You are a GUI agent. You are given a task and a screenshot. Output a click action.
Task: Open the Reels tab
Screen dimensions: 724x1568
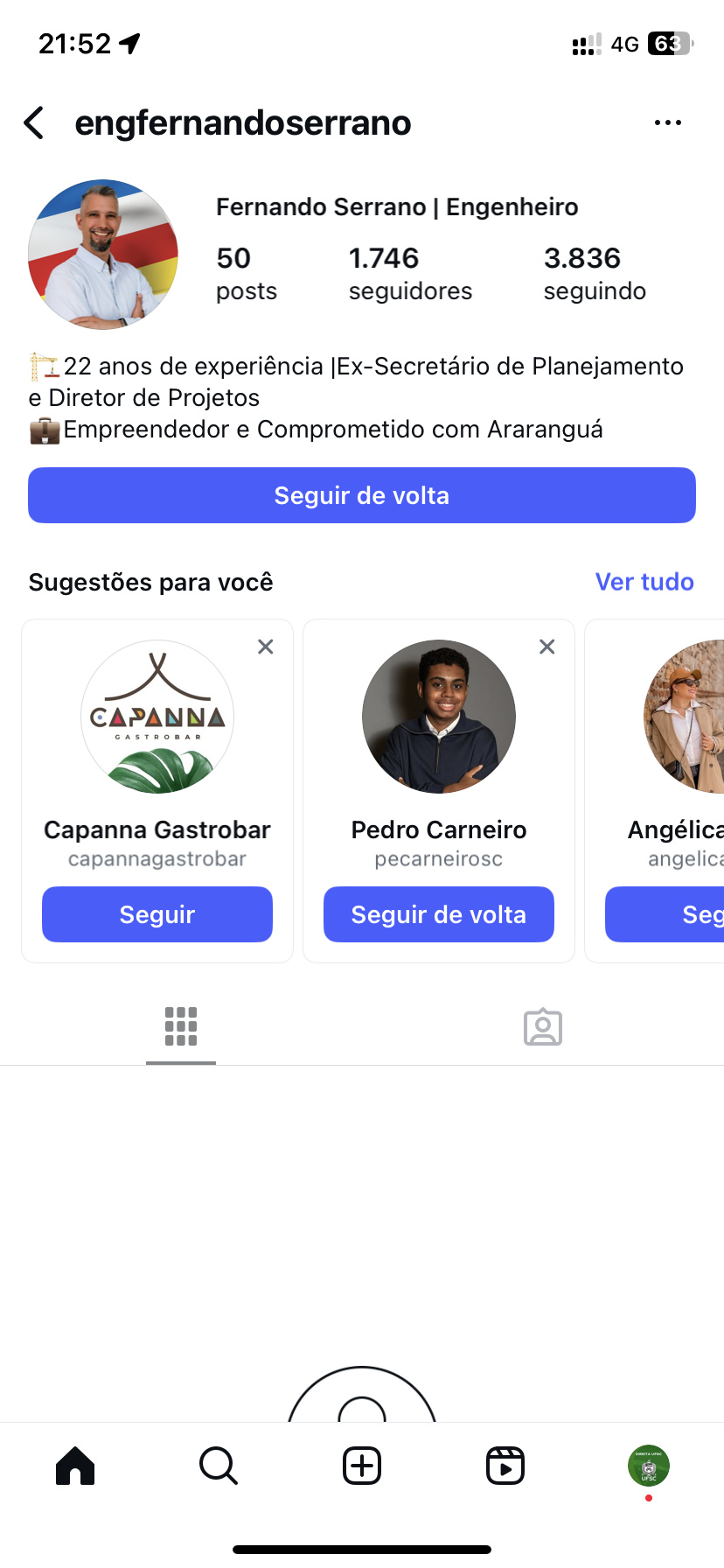pyautogui.click(x=505, y=1466)
